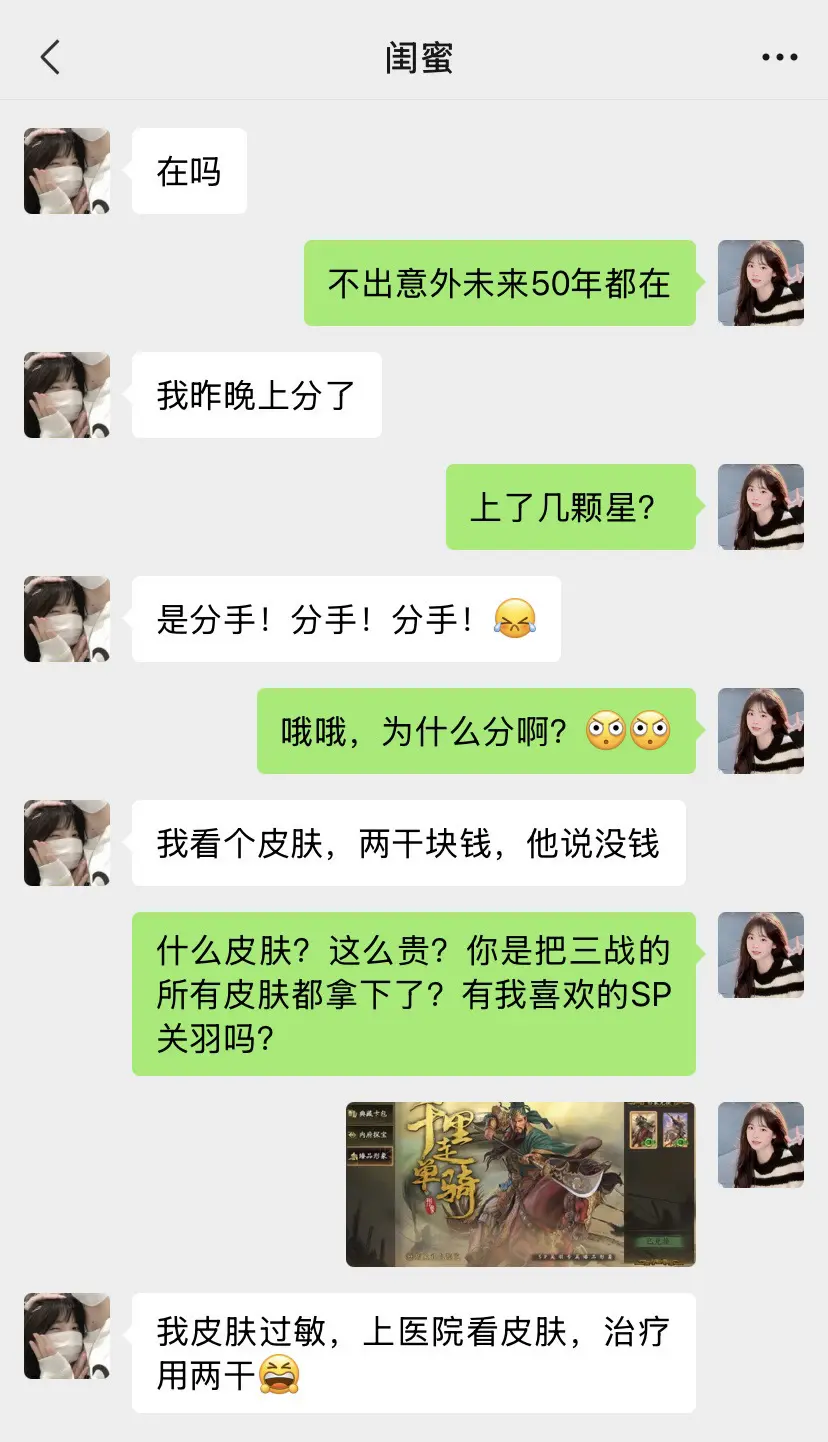Open the chat options via the three-dot icon
This screenshot has height=1442, width=828.
pos(778,57)
